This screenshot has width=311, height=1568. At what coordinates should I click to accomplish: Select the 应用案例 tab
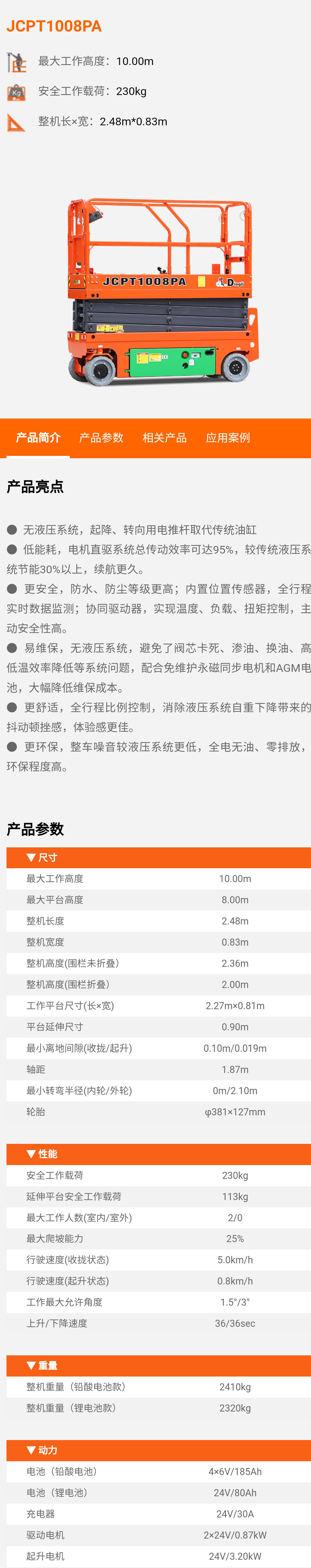pyautogui.click(x=227, y=438)
